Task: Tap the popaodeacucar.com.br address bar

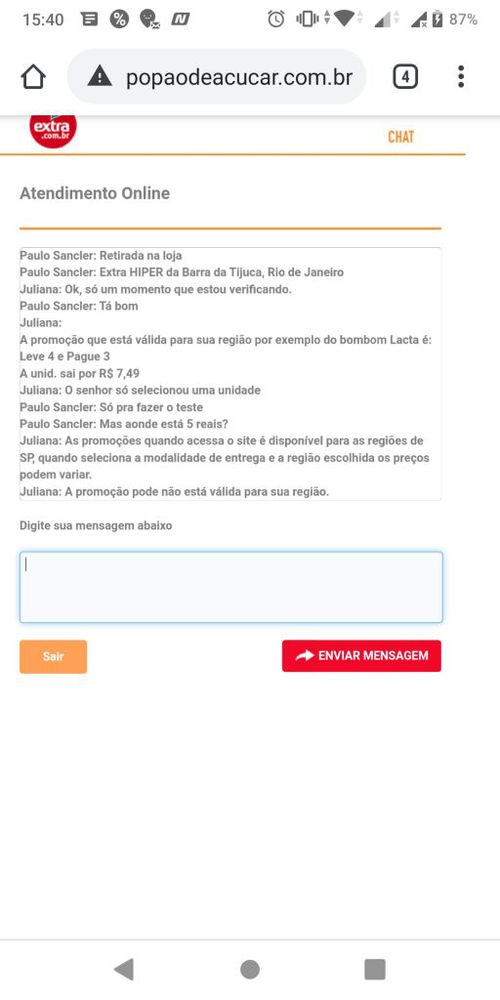Action: click(x=217, y=77)
